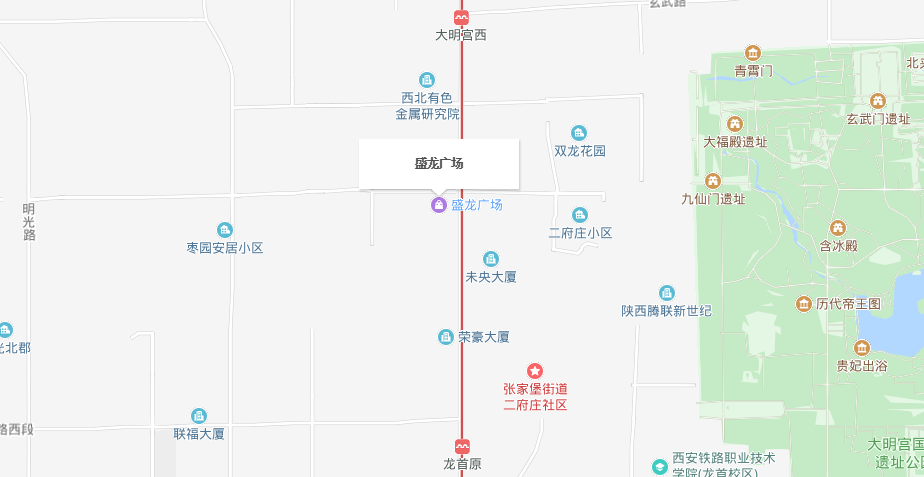Tap the 二府庄小区 marker
Image resolution: width=924 pixels, height=477 pixels.
pos(580,215)
